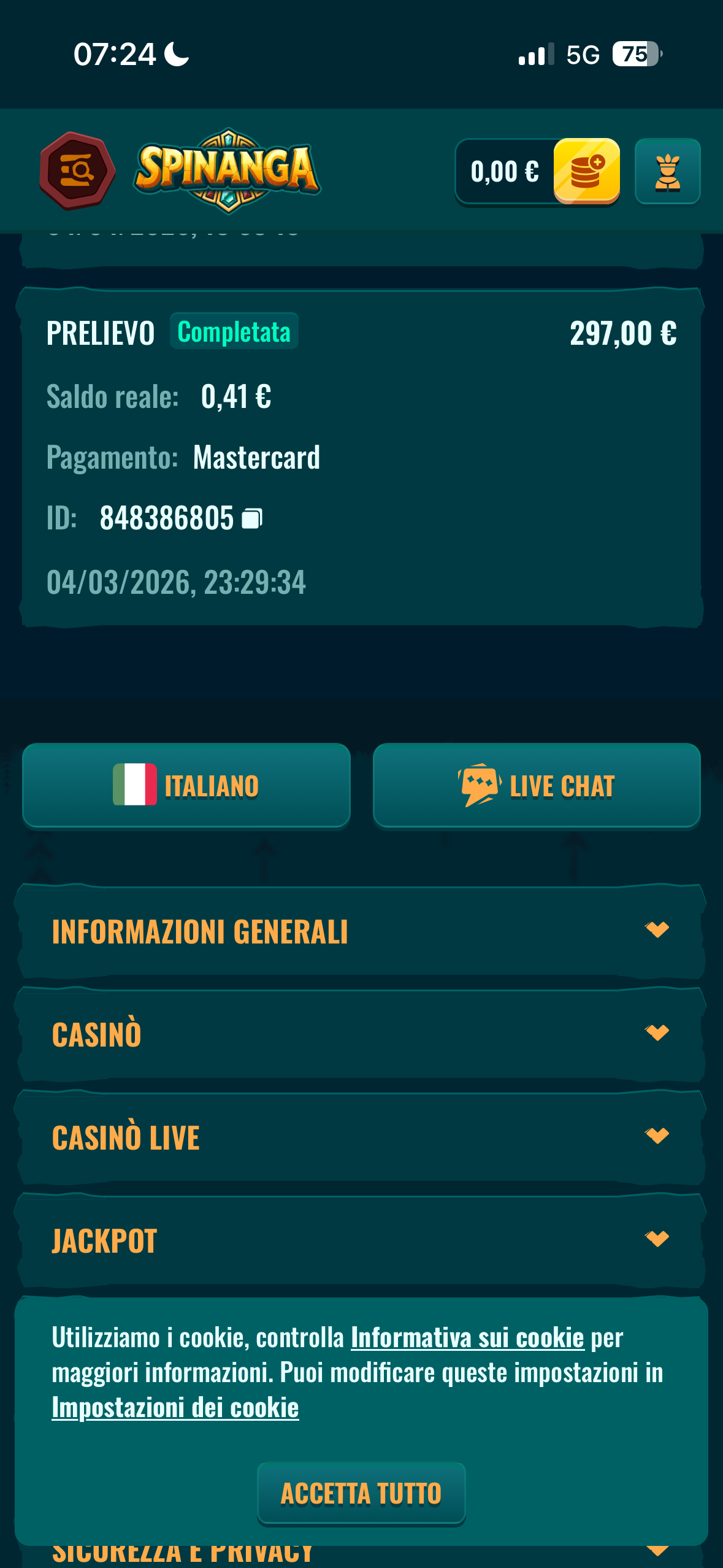Start a Live Chat session
723x1568 pixels.
pyautogui.click(x=537, y=786)
